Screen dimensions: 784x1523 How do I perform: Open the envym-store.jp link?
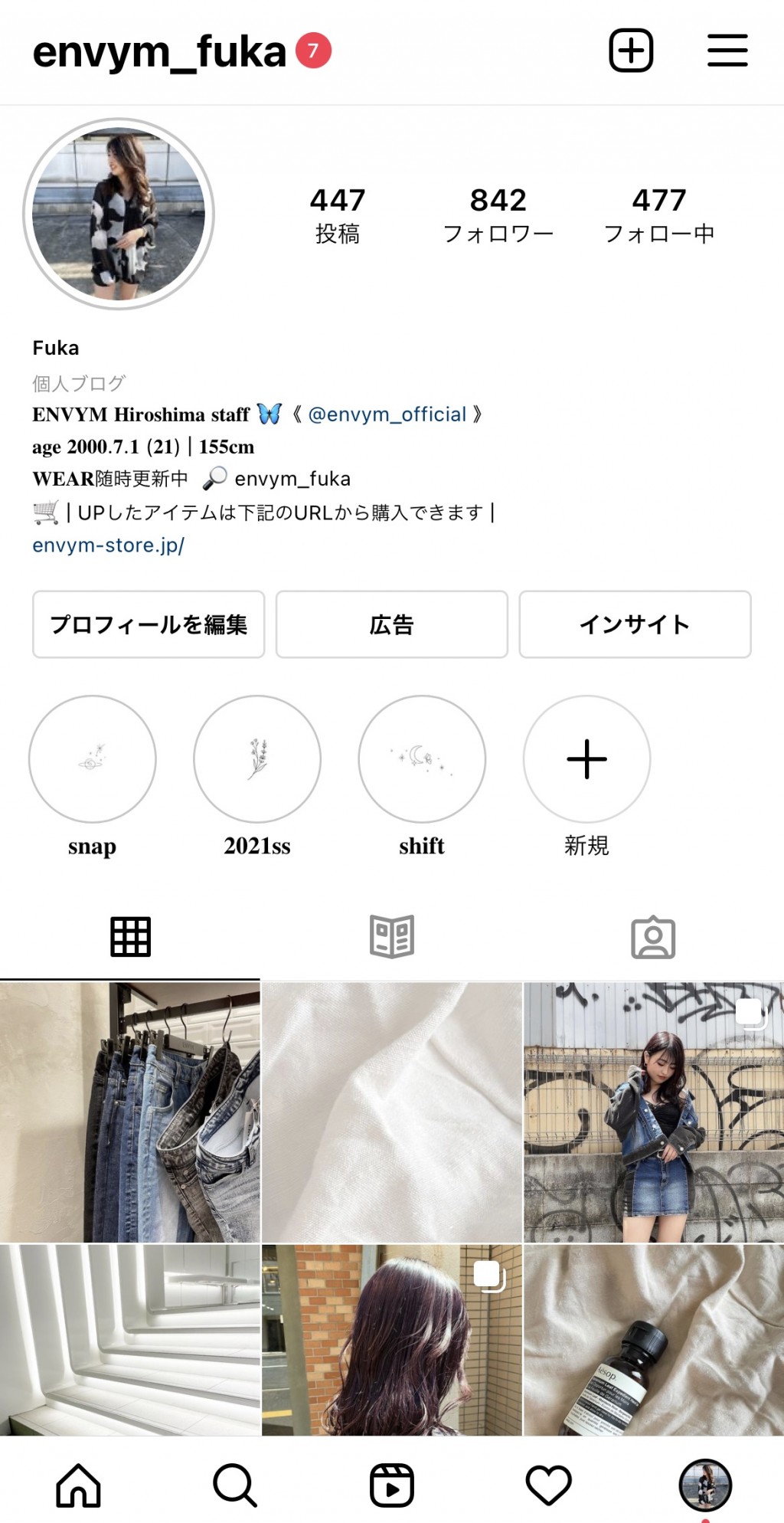tap(108, 545)
